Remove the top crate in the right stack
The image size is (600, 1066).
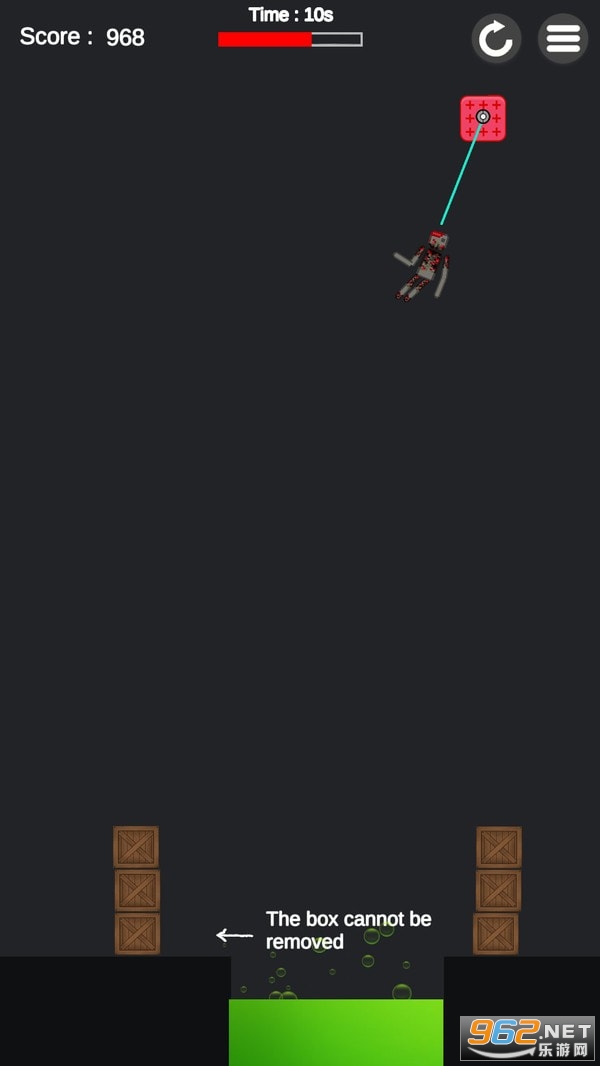(498, 847)
